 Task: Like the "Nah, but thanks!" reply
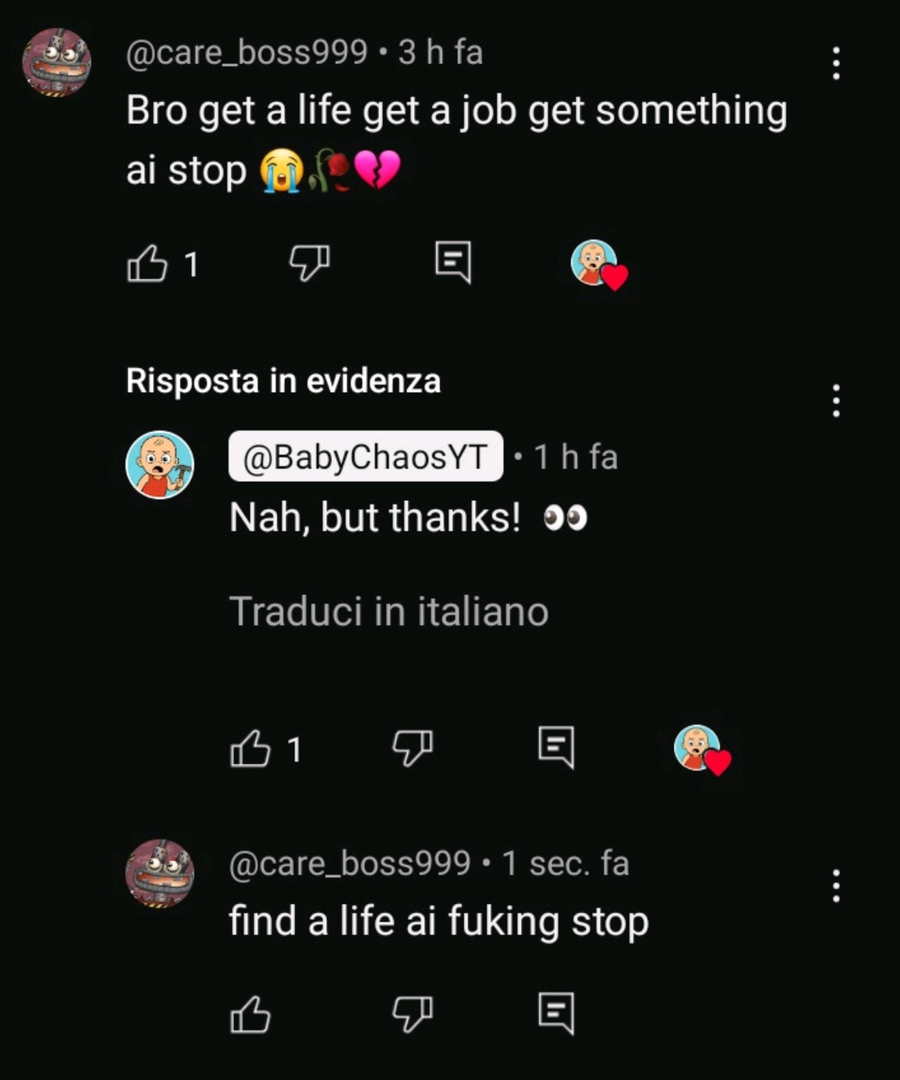tap(251, 748)
